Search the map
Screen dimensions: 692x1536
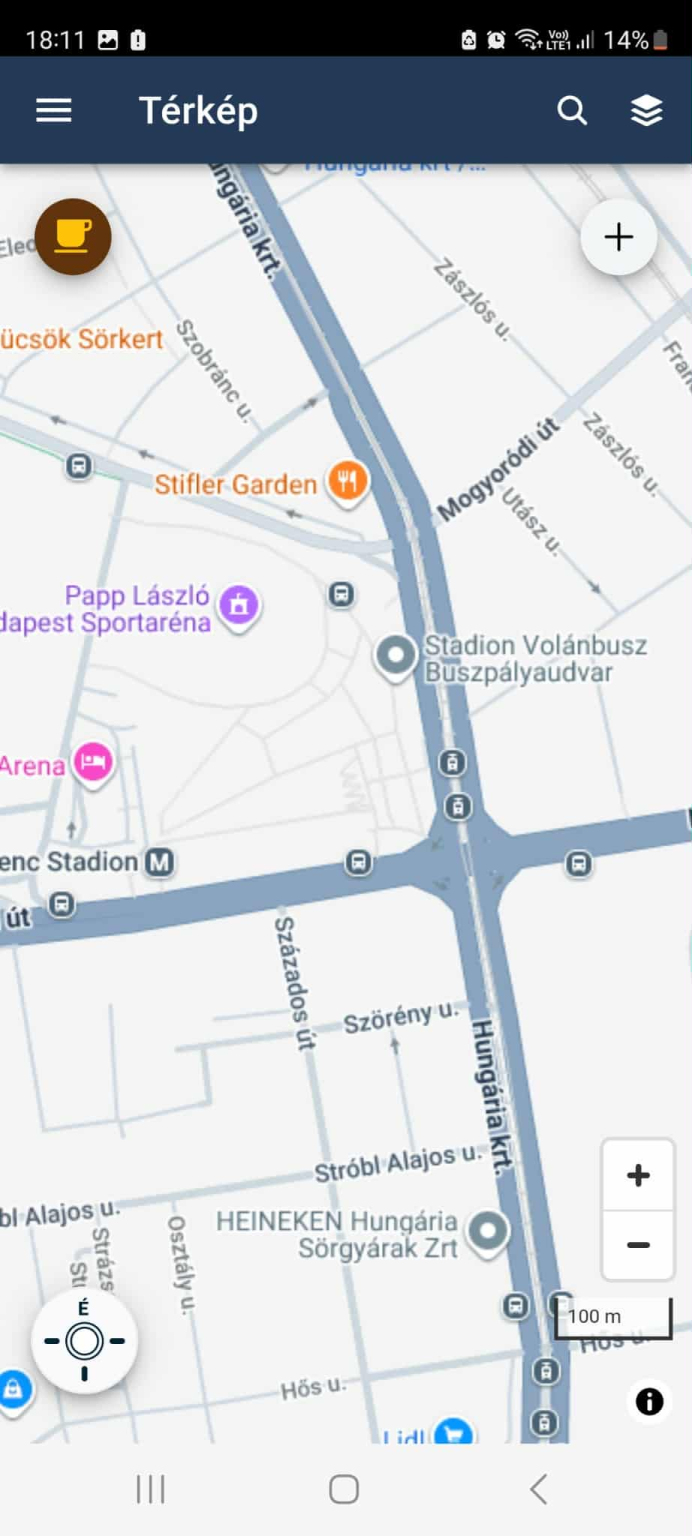(572, 110)
